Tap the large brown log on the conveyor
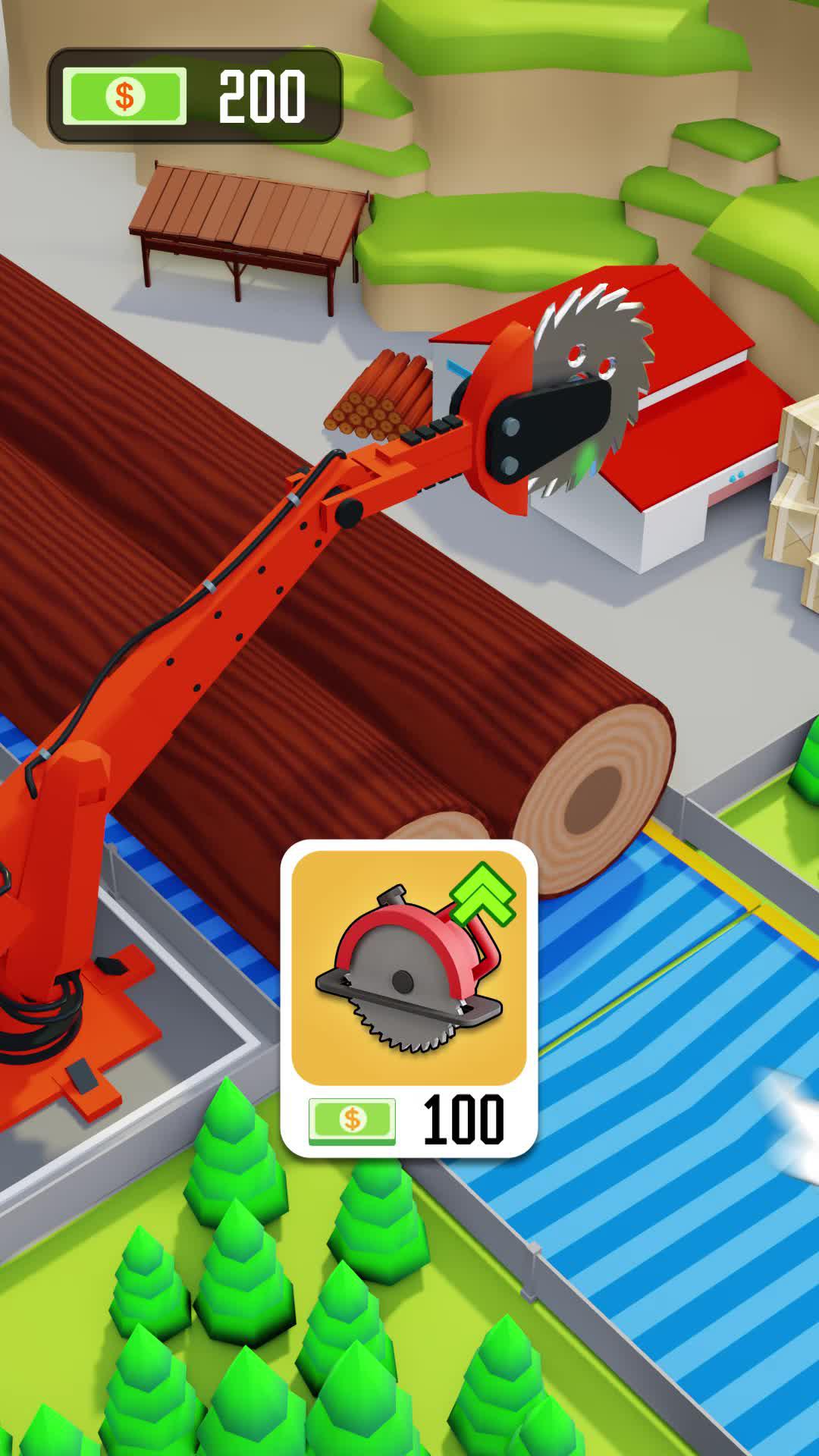This screenshot has width=819, height=1456. [341, 667]
